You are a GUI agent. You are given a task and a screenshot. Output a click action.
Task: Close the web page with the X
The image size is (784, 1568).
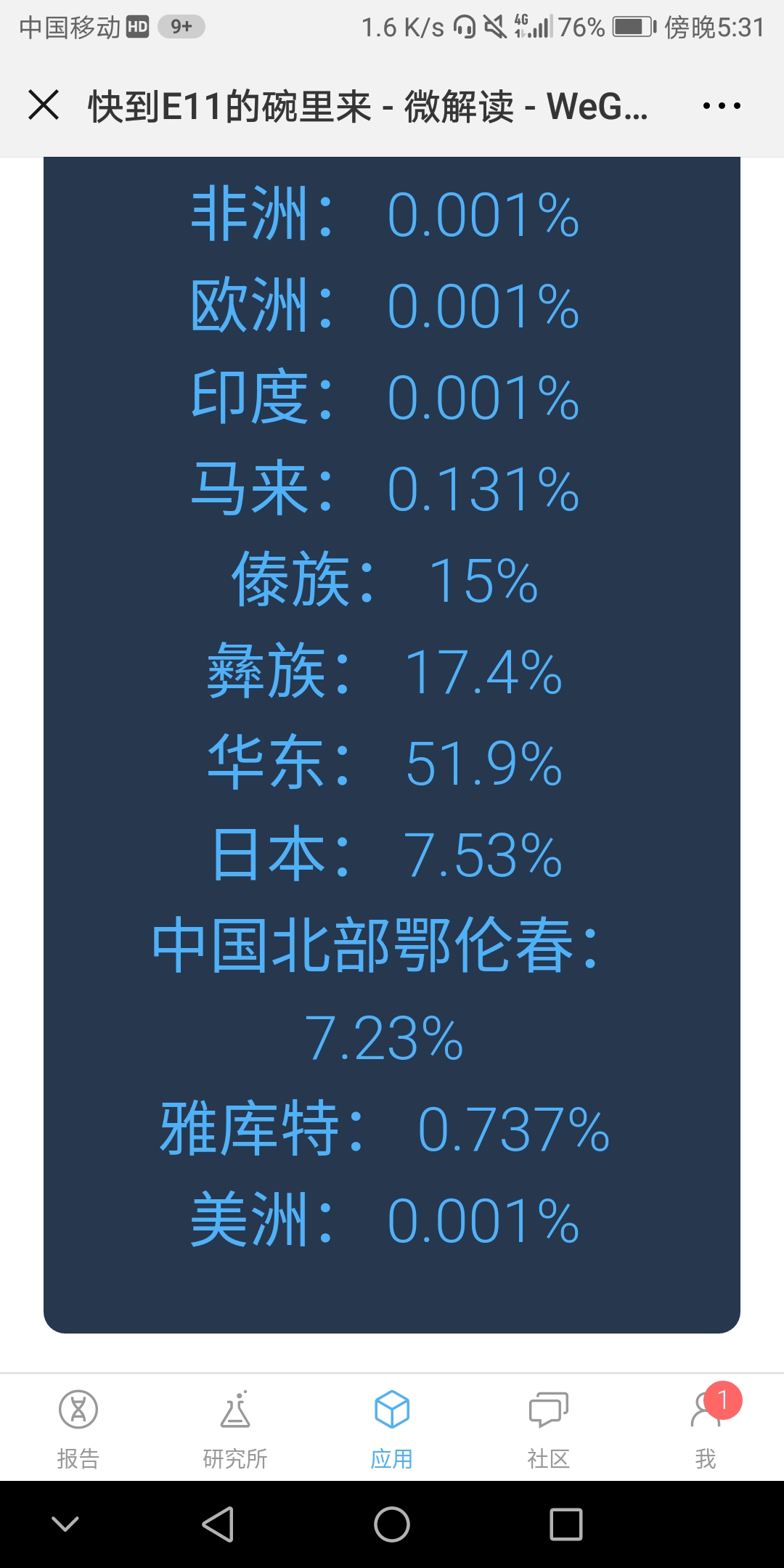(x=44, y=105)
